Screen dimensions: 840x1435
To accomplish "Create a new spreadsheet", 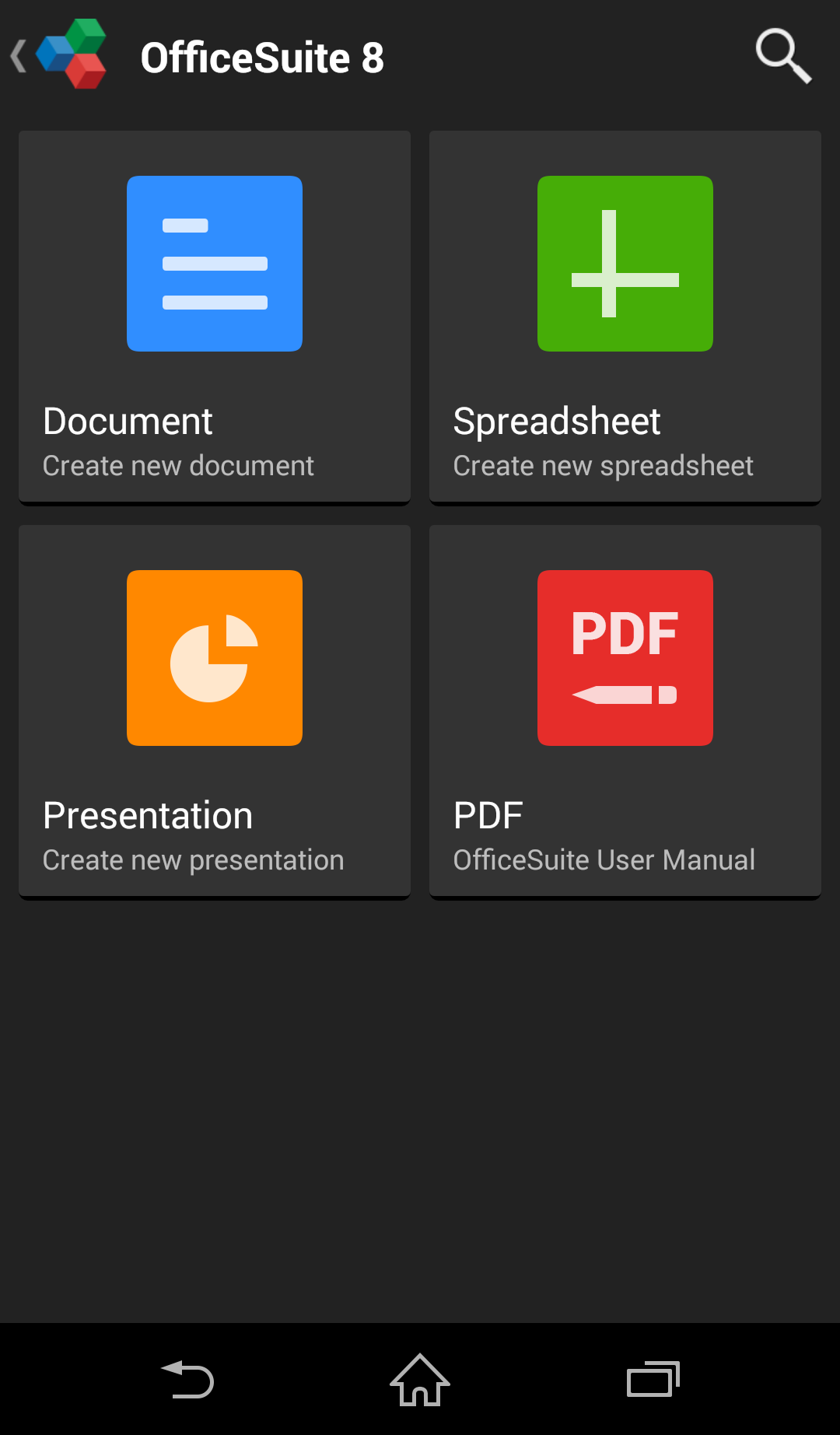I will (x=625, y=317).
